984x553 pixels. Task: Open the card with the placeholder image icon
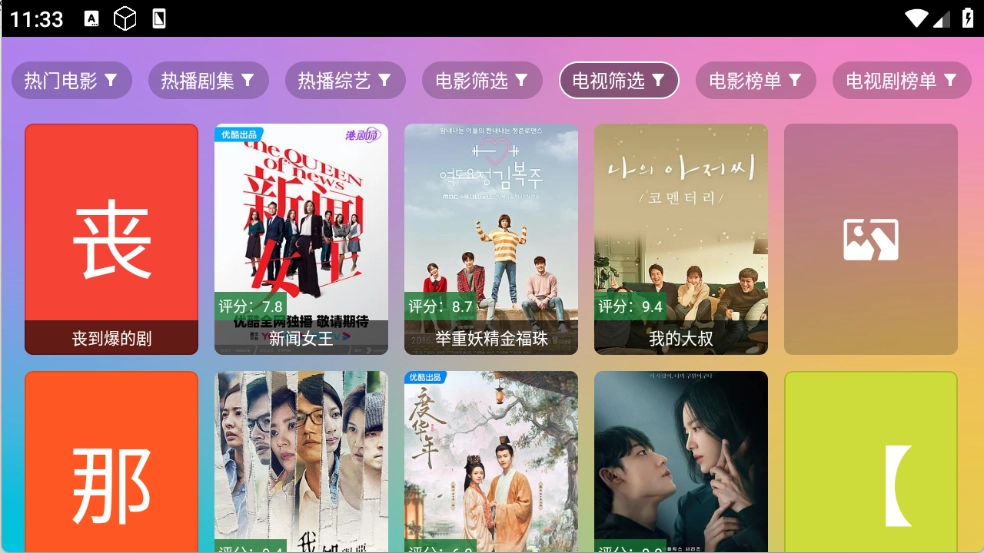pyautogui.click(x=871, y=239)
